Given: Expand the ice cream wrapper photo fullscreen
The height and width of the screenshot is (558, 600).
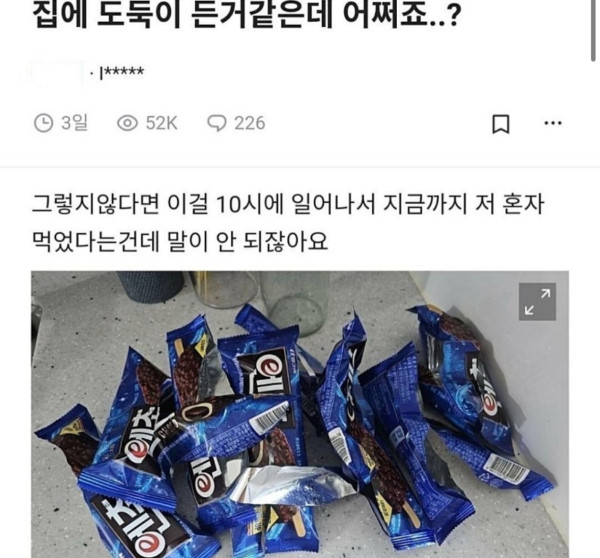Looking at the screenshot, I should [x=537, y=302].
